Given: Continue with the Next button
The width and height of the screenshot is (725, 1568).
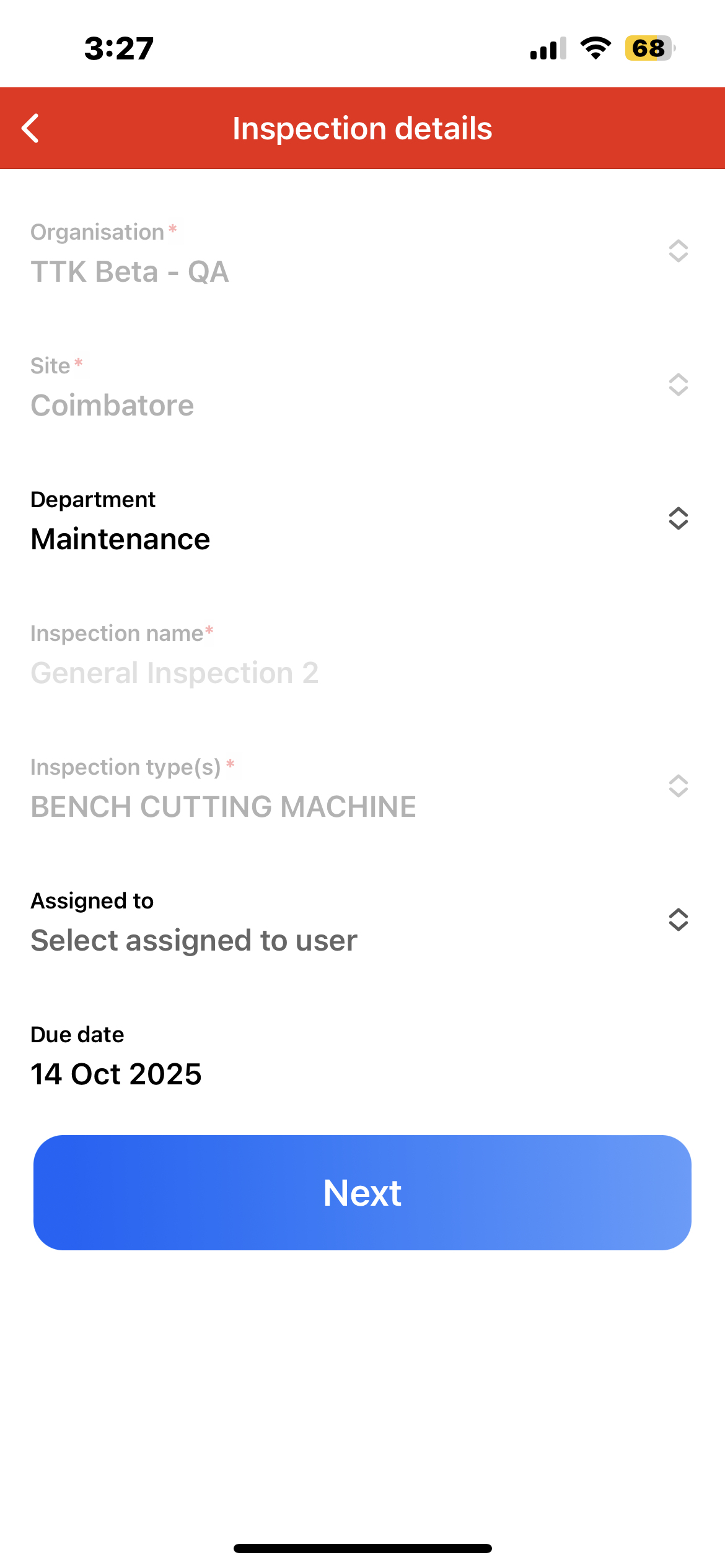Looking at the screenshot, I should [x=362, y=1193].
